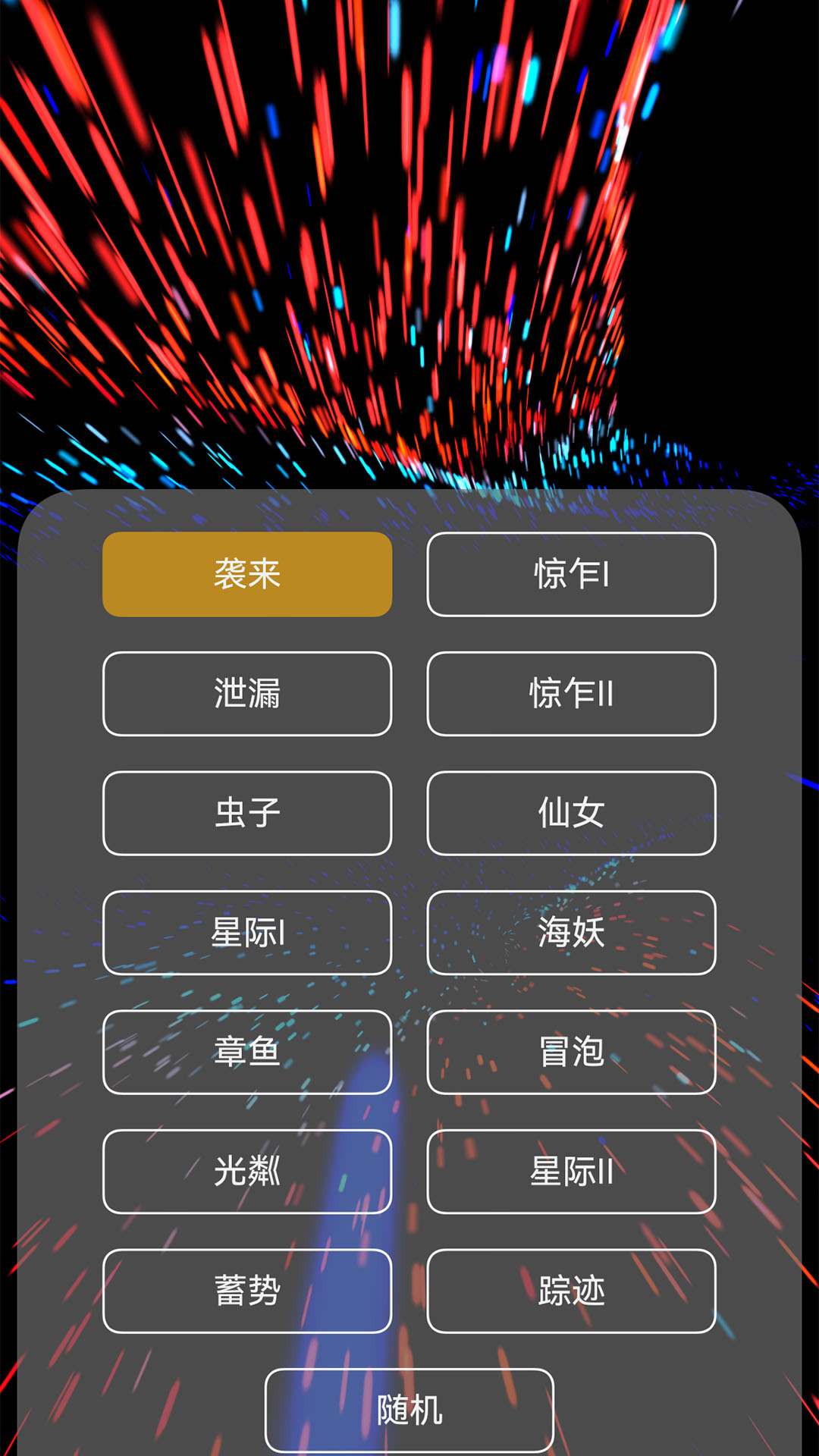Select the 袭来 effect
This screenshot has width=819, height=1456.
[x=247, y=574]
